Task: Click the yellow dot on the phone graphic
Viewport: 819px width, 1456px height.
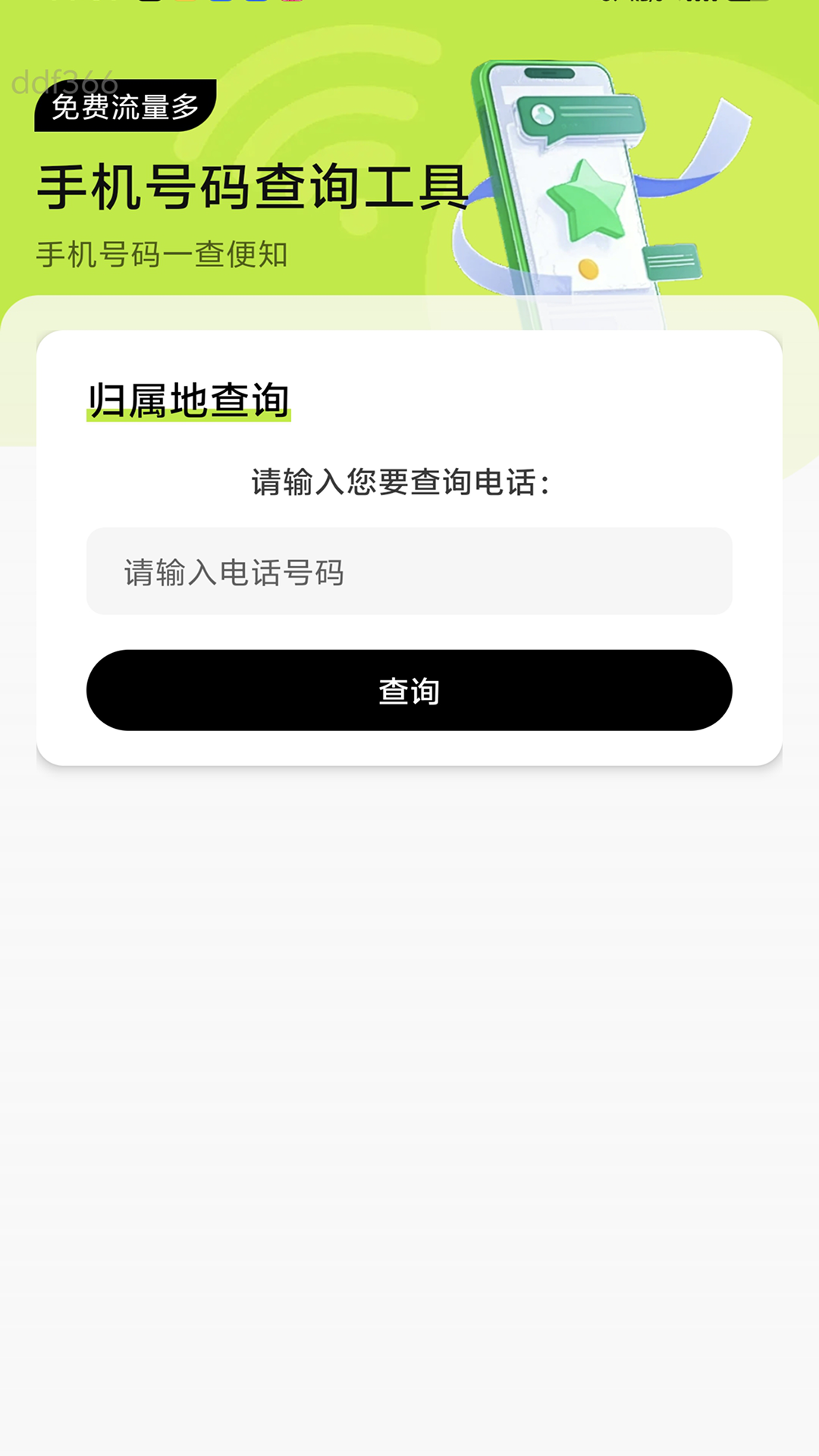Action: pos(589,267)
